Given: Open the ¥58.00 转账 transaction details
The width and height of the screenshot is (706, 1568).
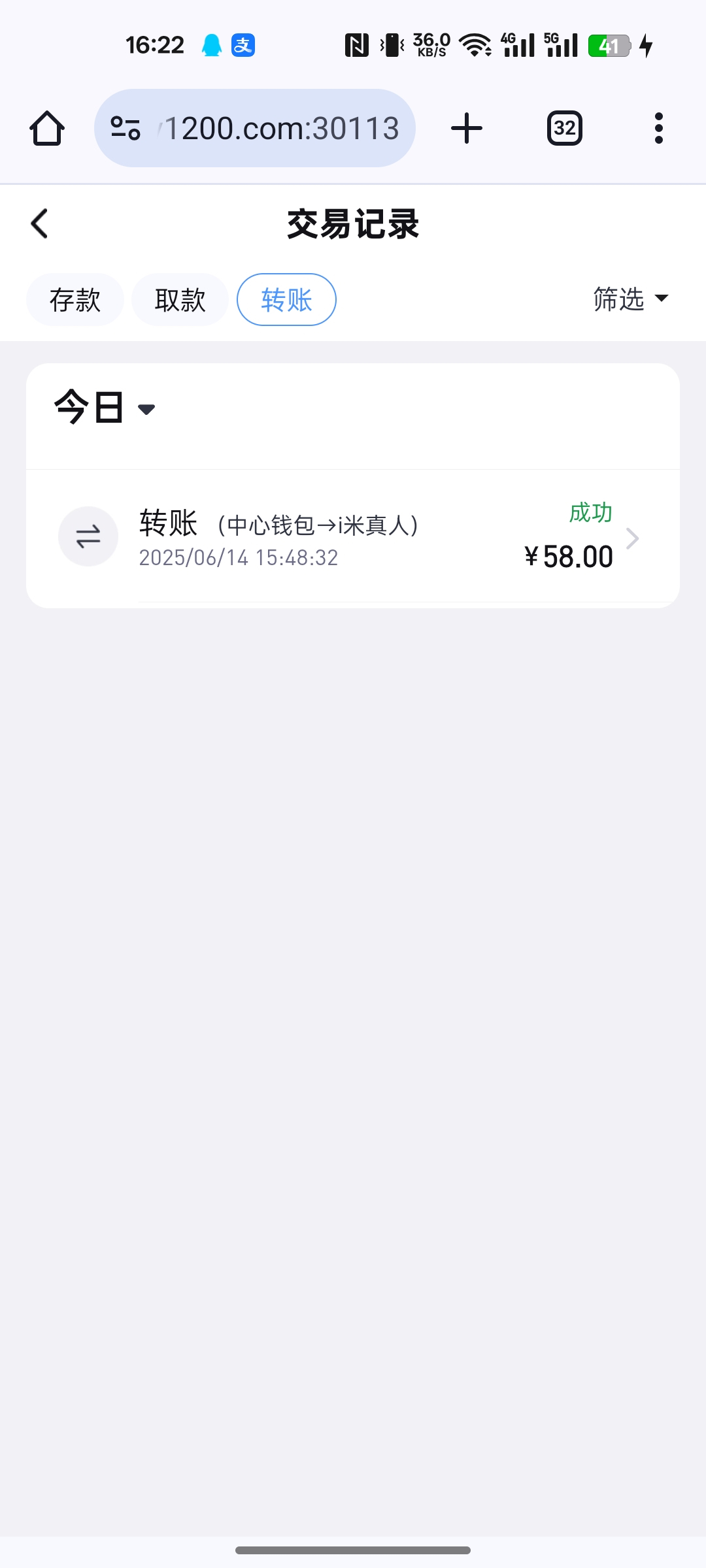Looking at the screenshot, I should pos(353,538).
